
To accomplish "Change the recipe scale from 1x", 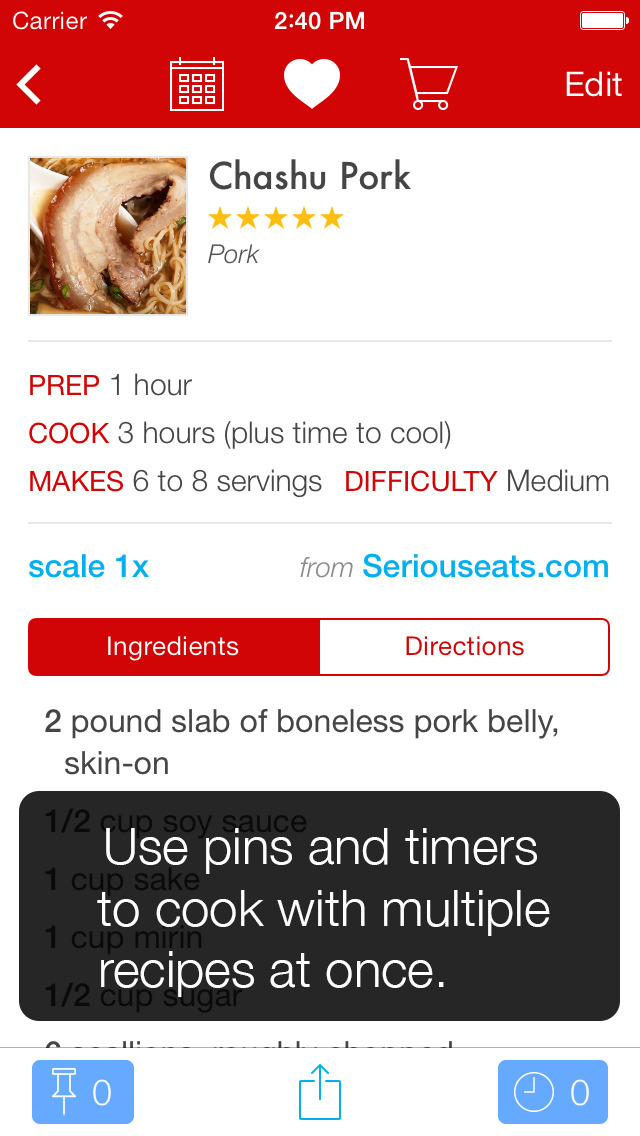I will coord(88,567).
